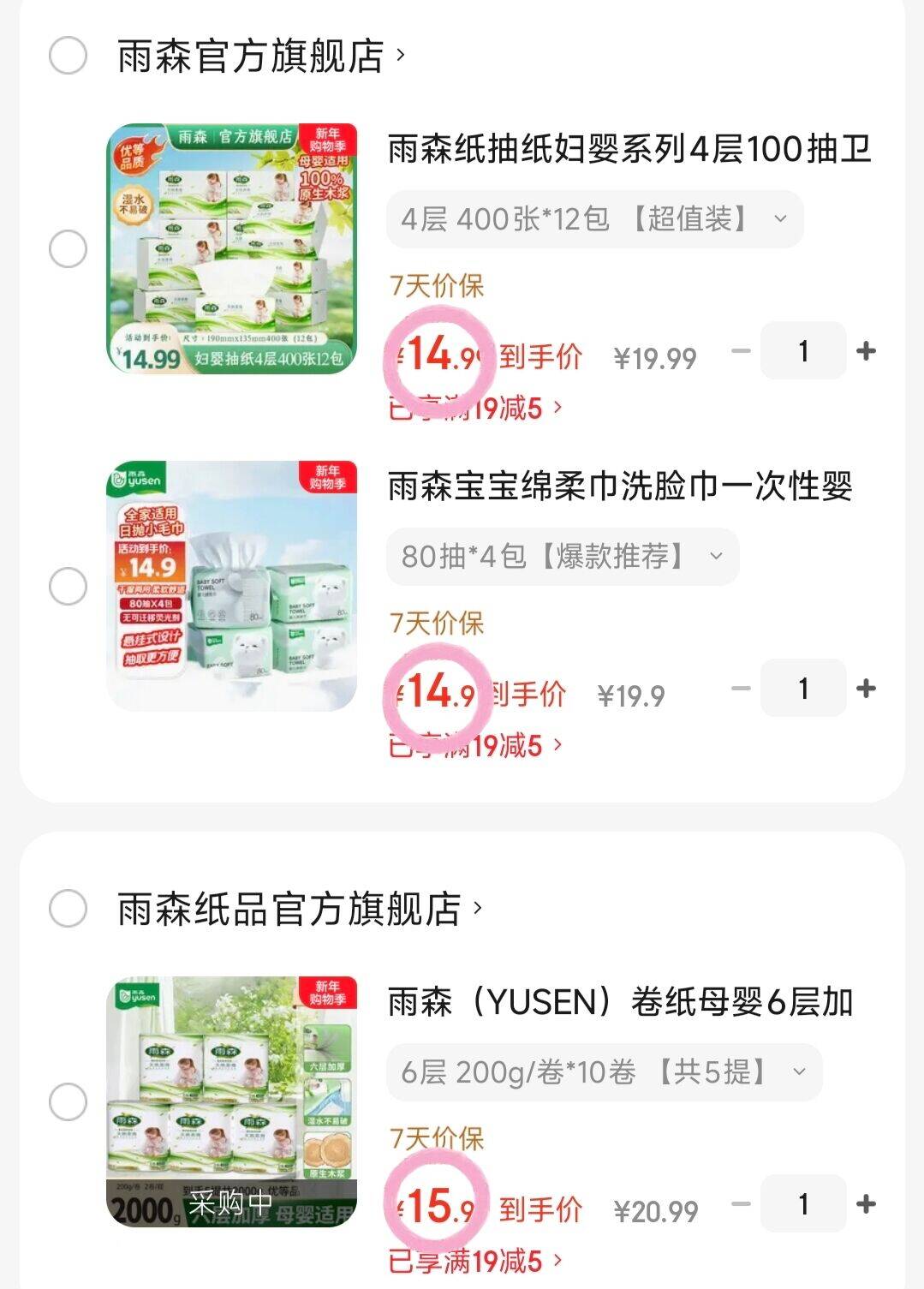Select all items from 雨森官方旗舰店

68,56
